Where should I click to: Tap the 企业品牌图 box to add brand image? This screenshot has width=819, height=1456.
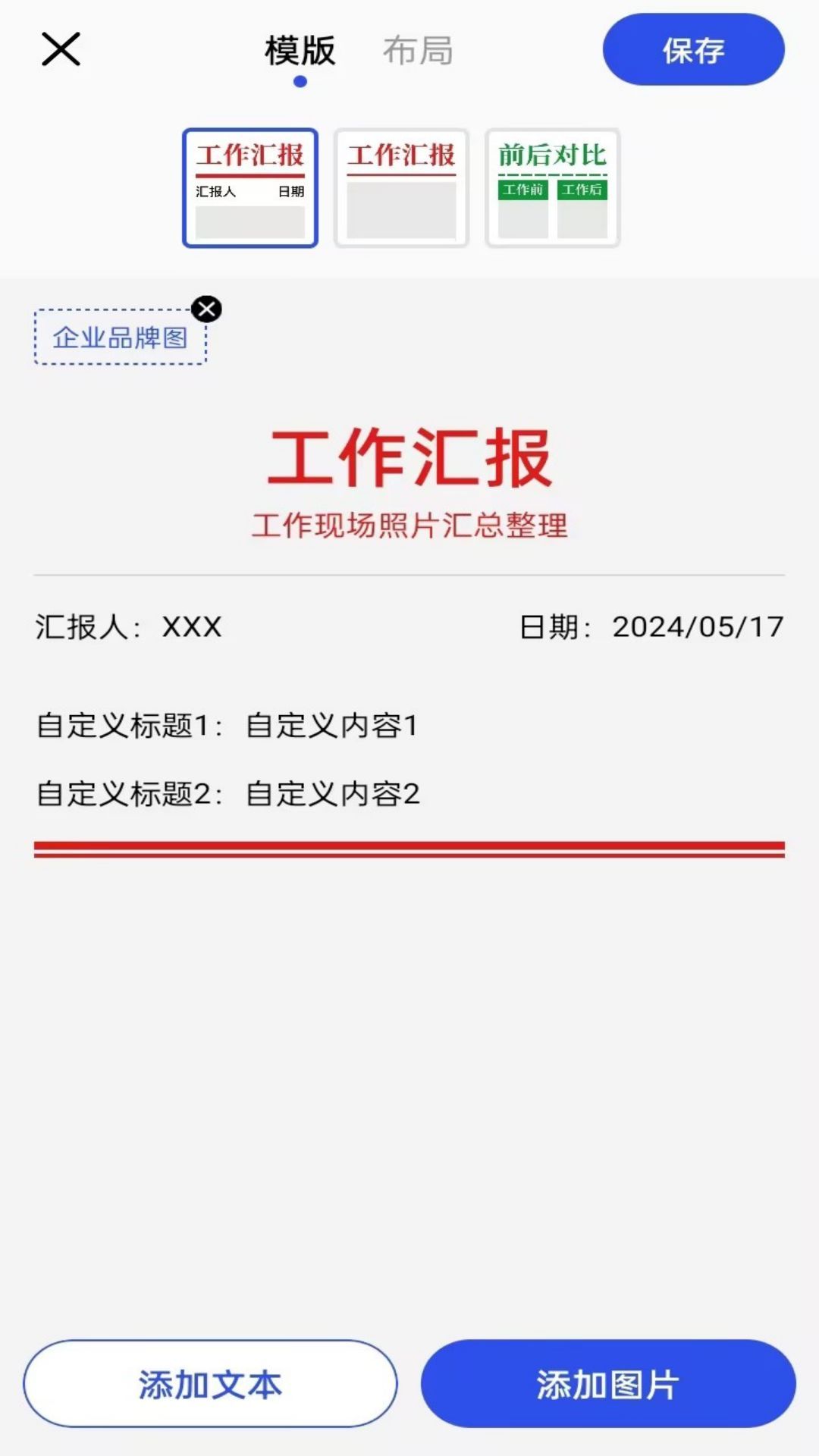coord(119,338)
